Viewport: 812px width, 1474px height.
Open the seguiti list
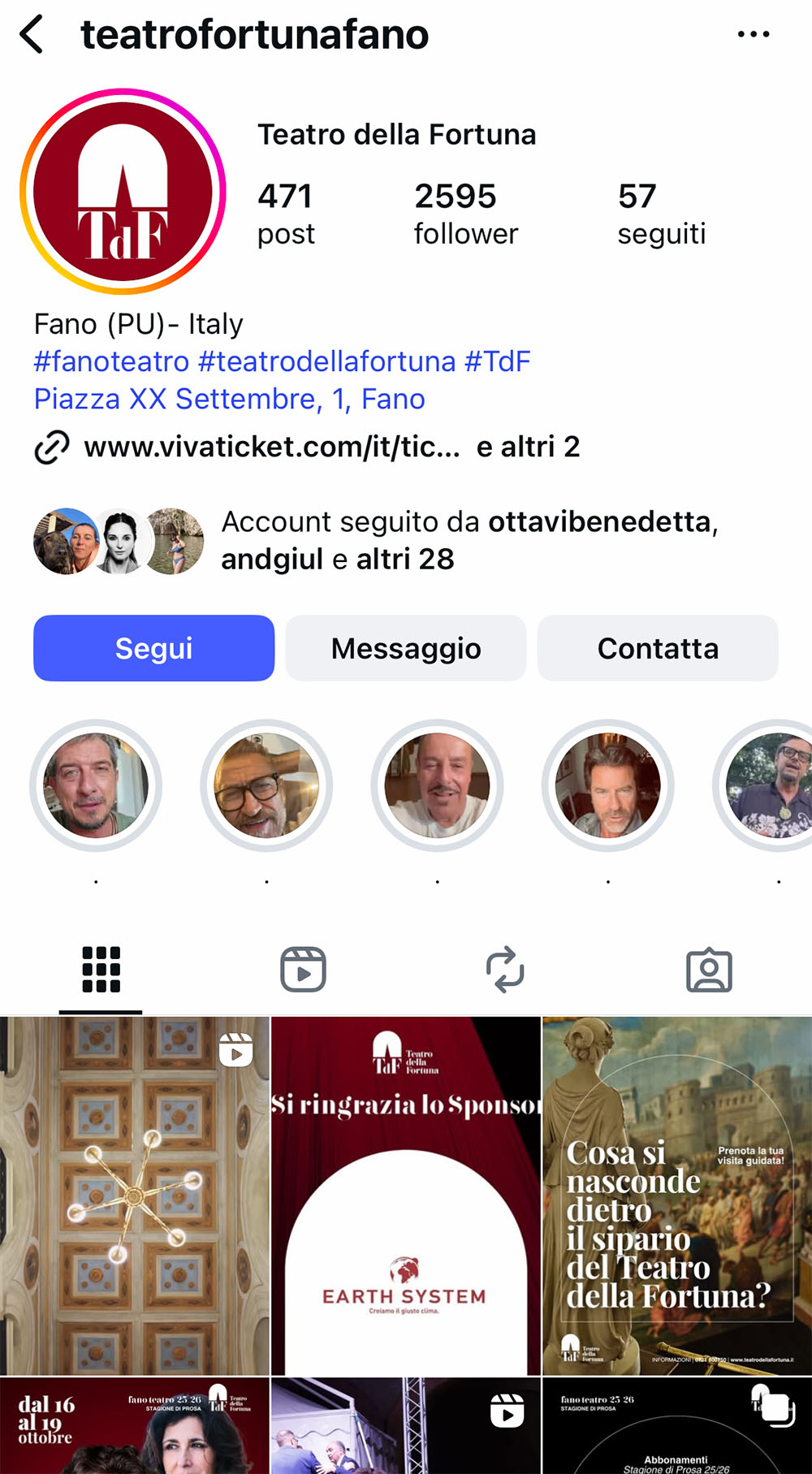(661, 214)
